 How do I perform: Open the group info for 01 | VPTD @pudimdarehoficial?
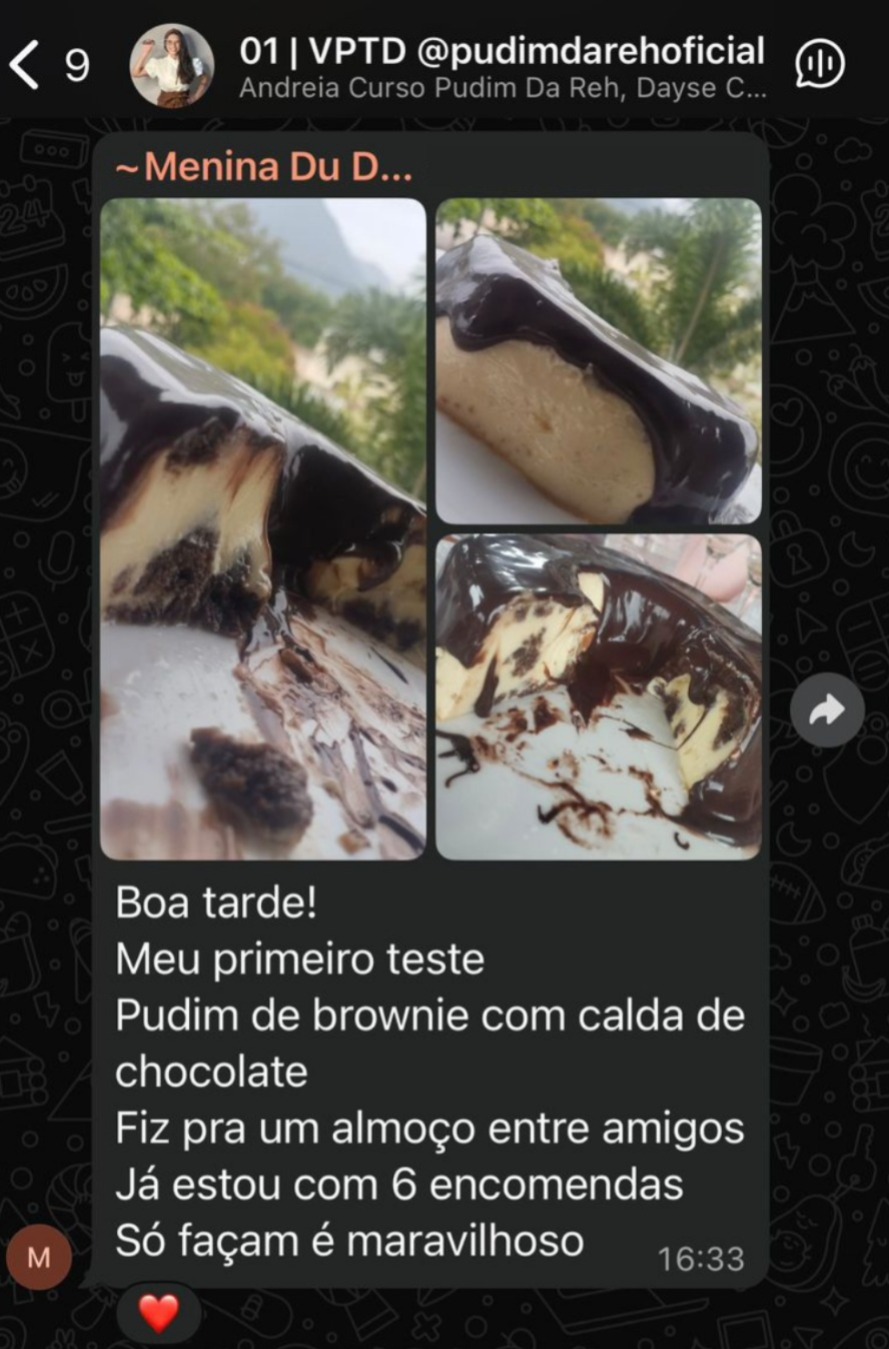[500, 66]
